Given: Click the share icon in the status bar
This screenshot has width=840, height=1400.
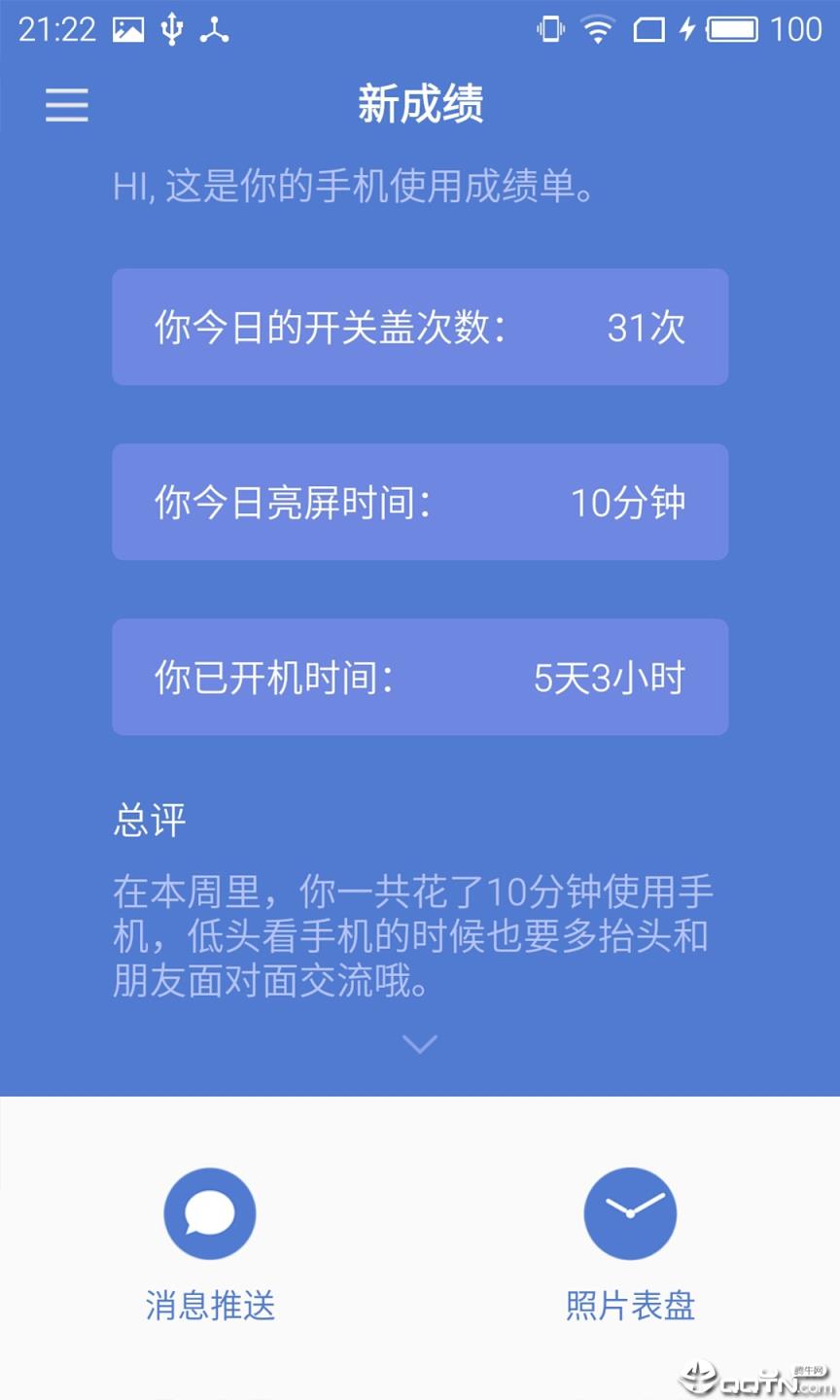Looking at the screenshot, I should [216, 28].
